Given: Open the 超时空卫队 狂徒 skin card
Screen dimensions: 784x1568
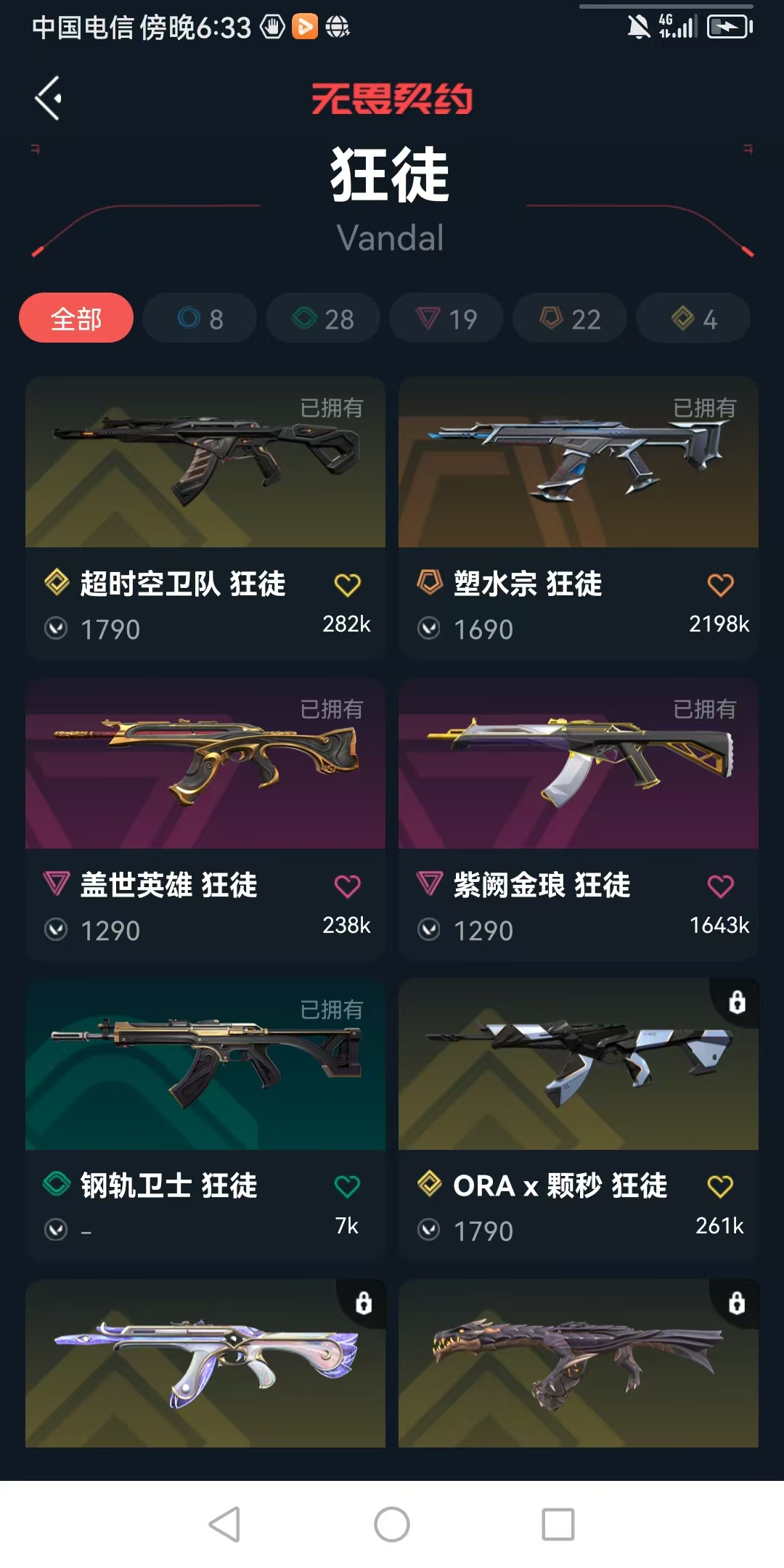Looking at the screenshot, I should coord(205,518).
